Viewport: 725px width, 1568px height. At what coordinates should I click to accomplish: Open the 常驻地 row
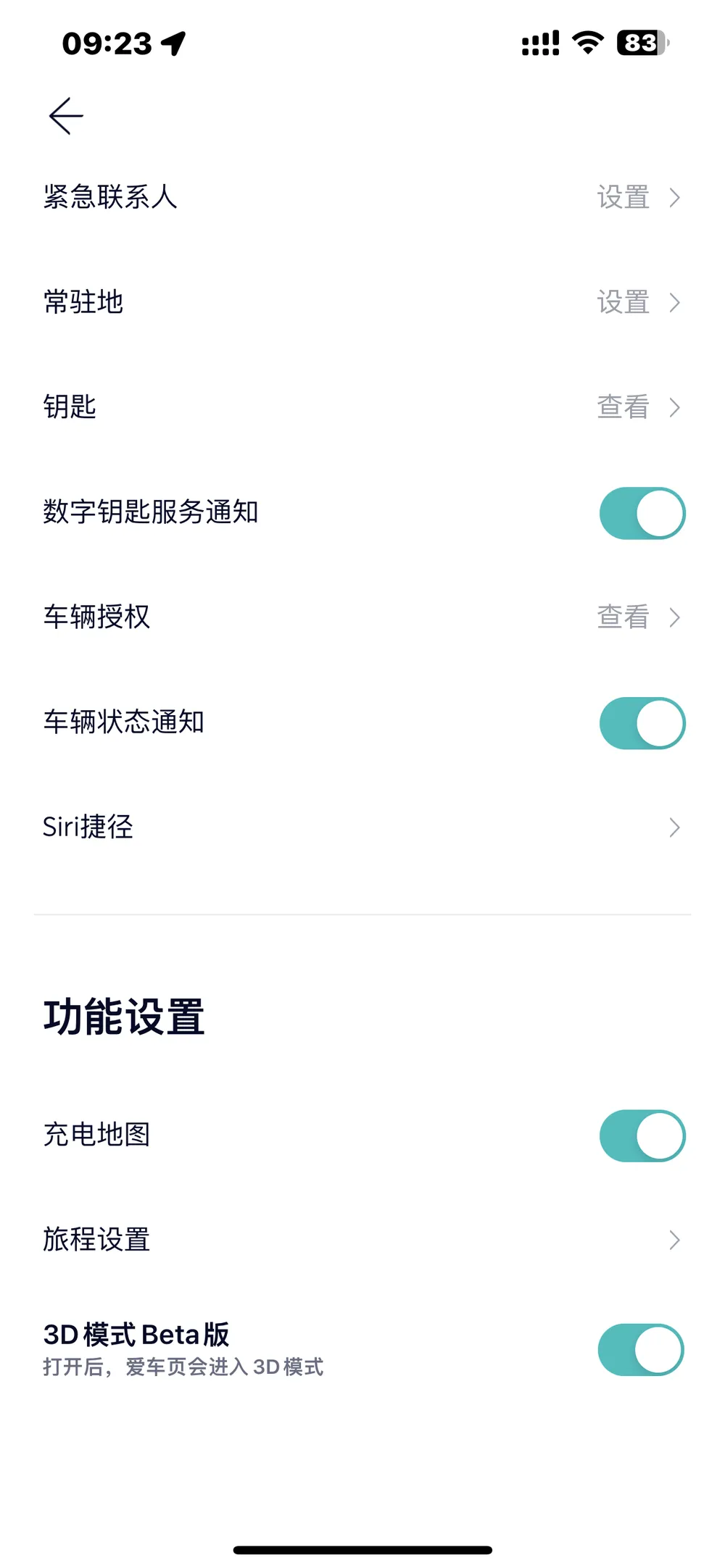[x=362, y=302]
